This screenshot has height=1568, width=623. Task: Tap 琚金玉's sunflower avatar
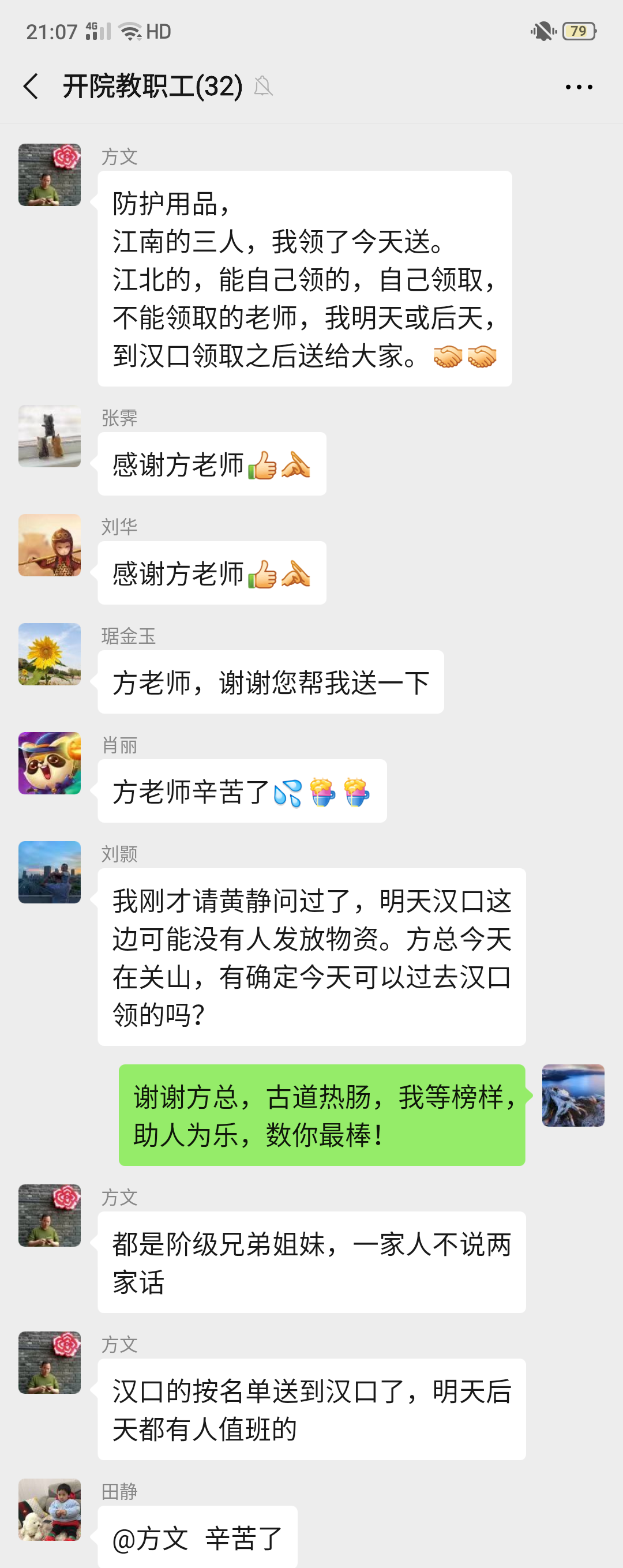(49, 654)
